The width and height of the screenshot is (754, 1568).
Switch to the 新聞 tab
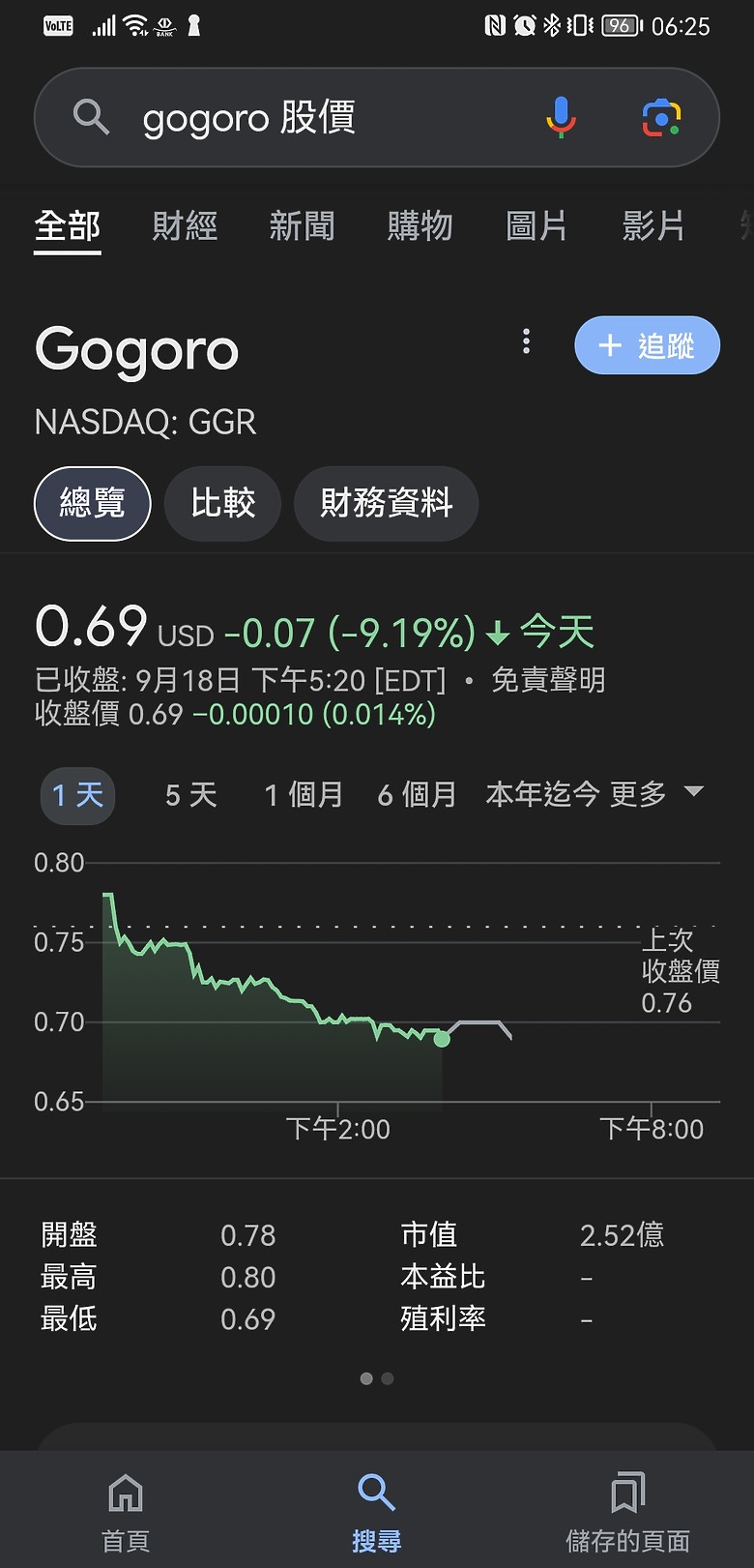302,226
